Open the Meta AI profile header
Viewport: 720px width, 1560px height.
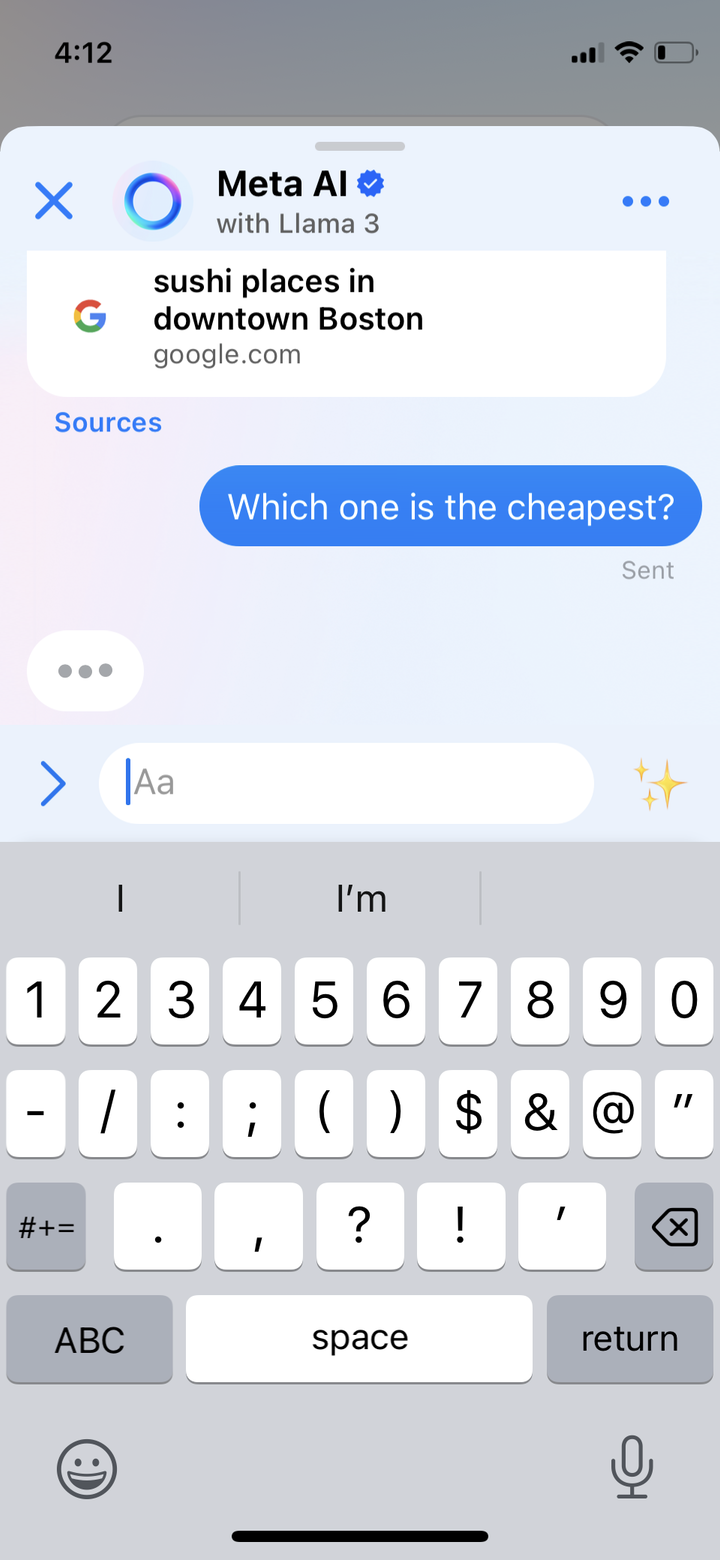tap(280, 201)
